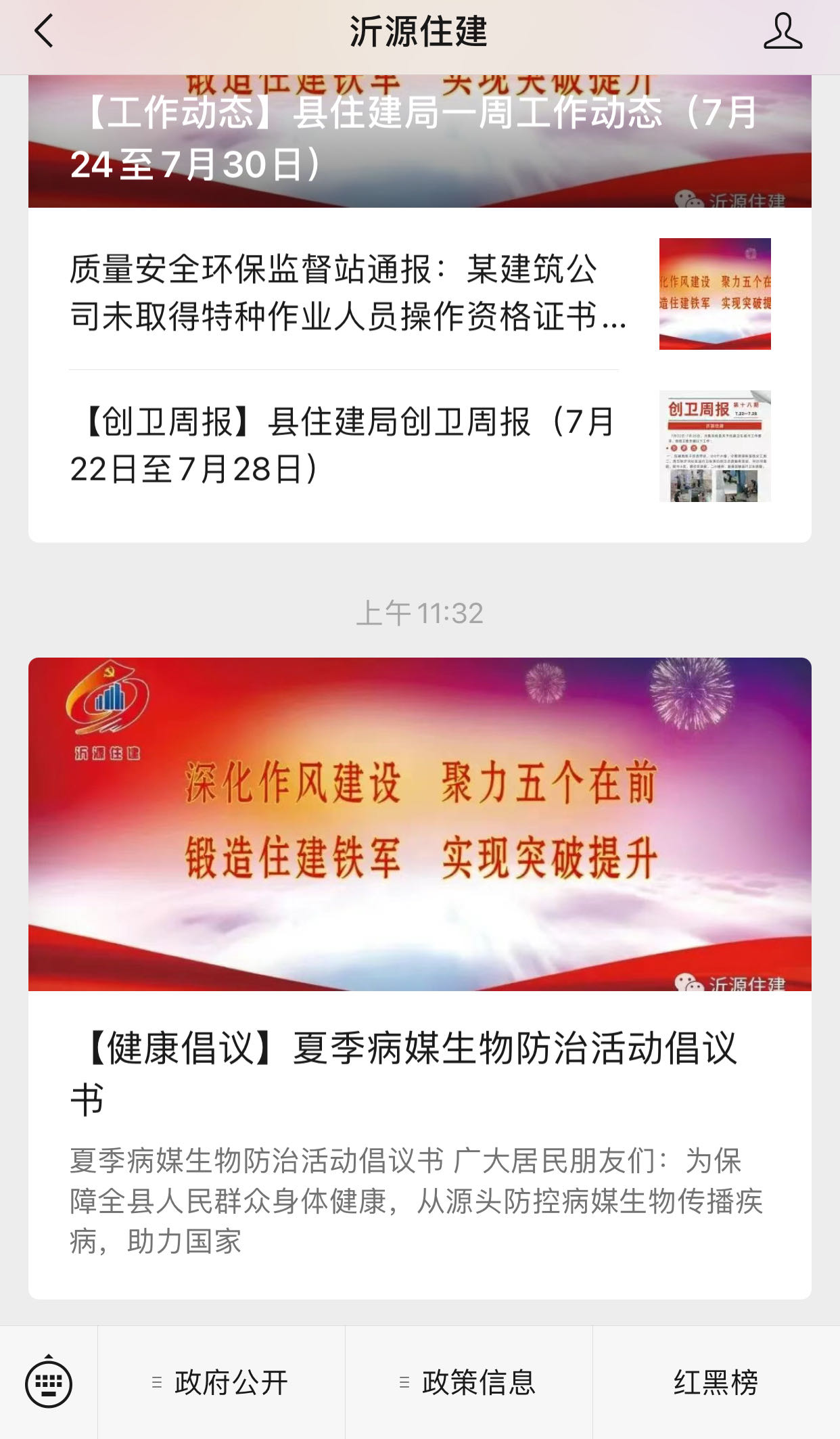840x1439 pixels.
Task: Open the 政府公开 menu
Action: point(221,1382)
